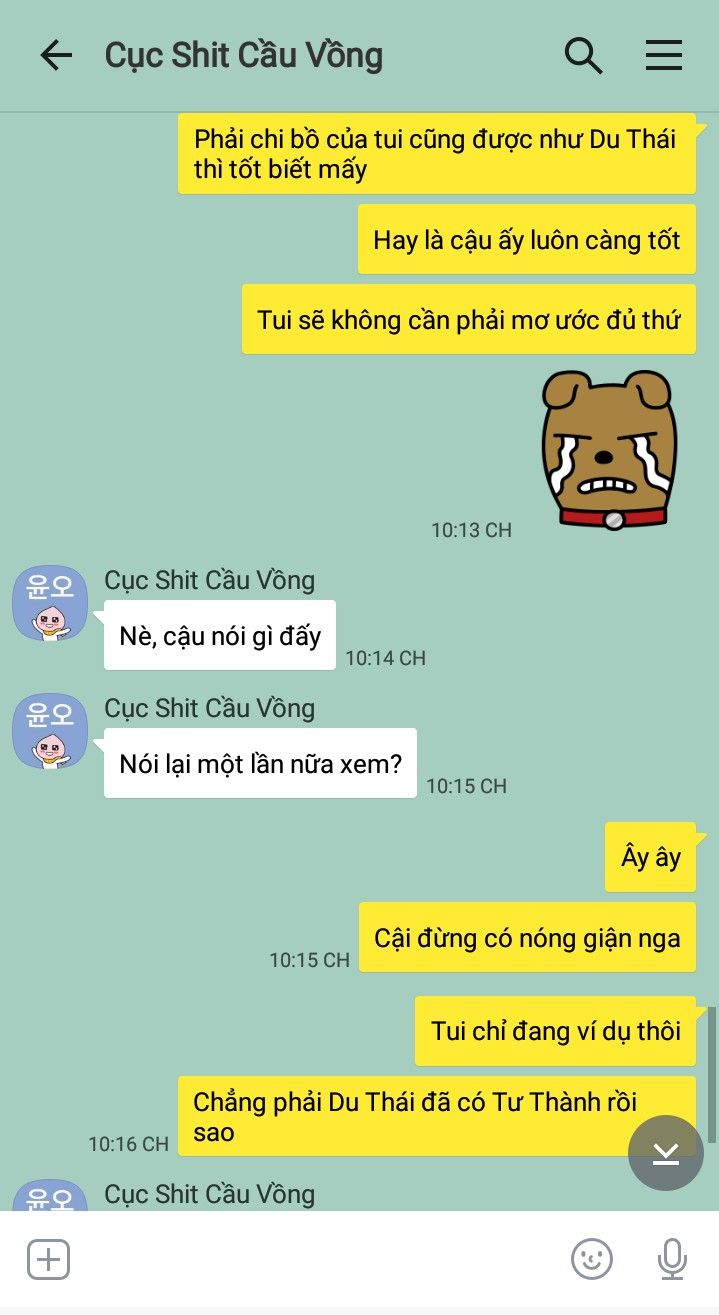Go back from the chat
The width and height of the screenshot is (719, 1315).
point(56,56)
